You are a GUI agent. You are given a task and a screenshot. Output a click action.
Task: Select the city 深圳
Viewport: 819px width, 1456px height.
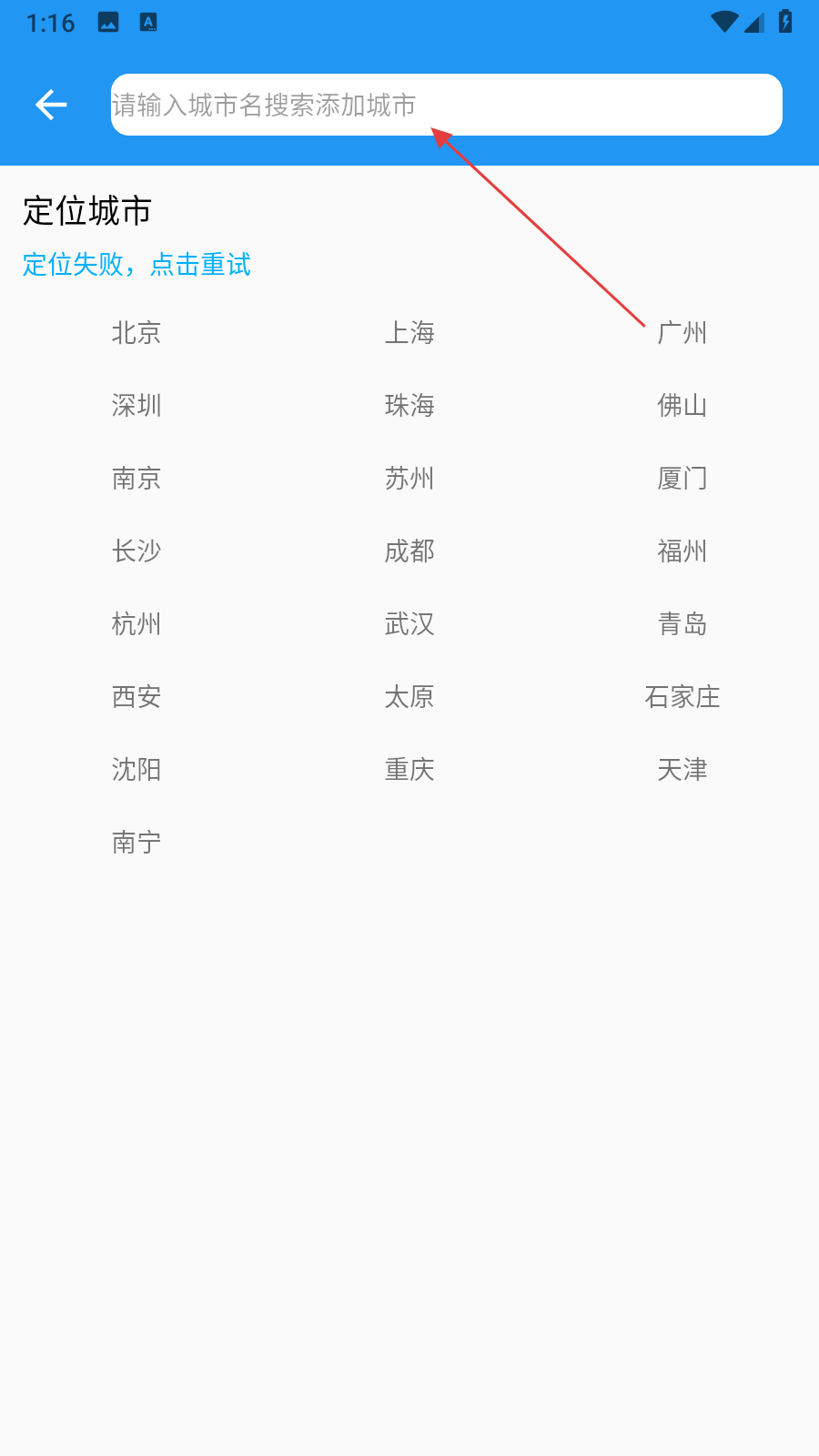point(136,406)
